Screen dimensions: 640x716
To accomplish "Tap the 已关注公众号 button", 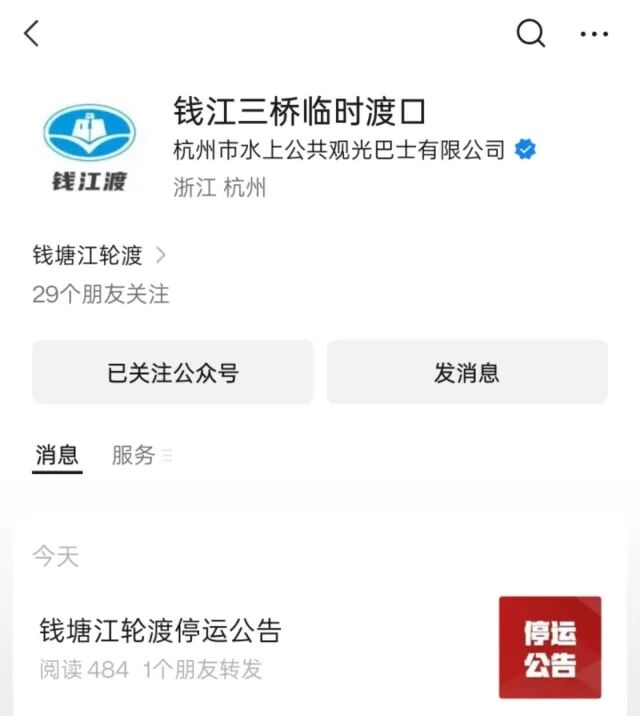I will tap(172, 373).
